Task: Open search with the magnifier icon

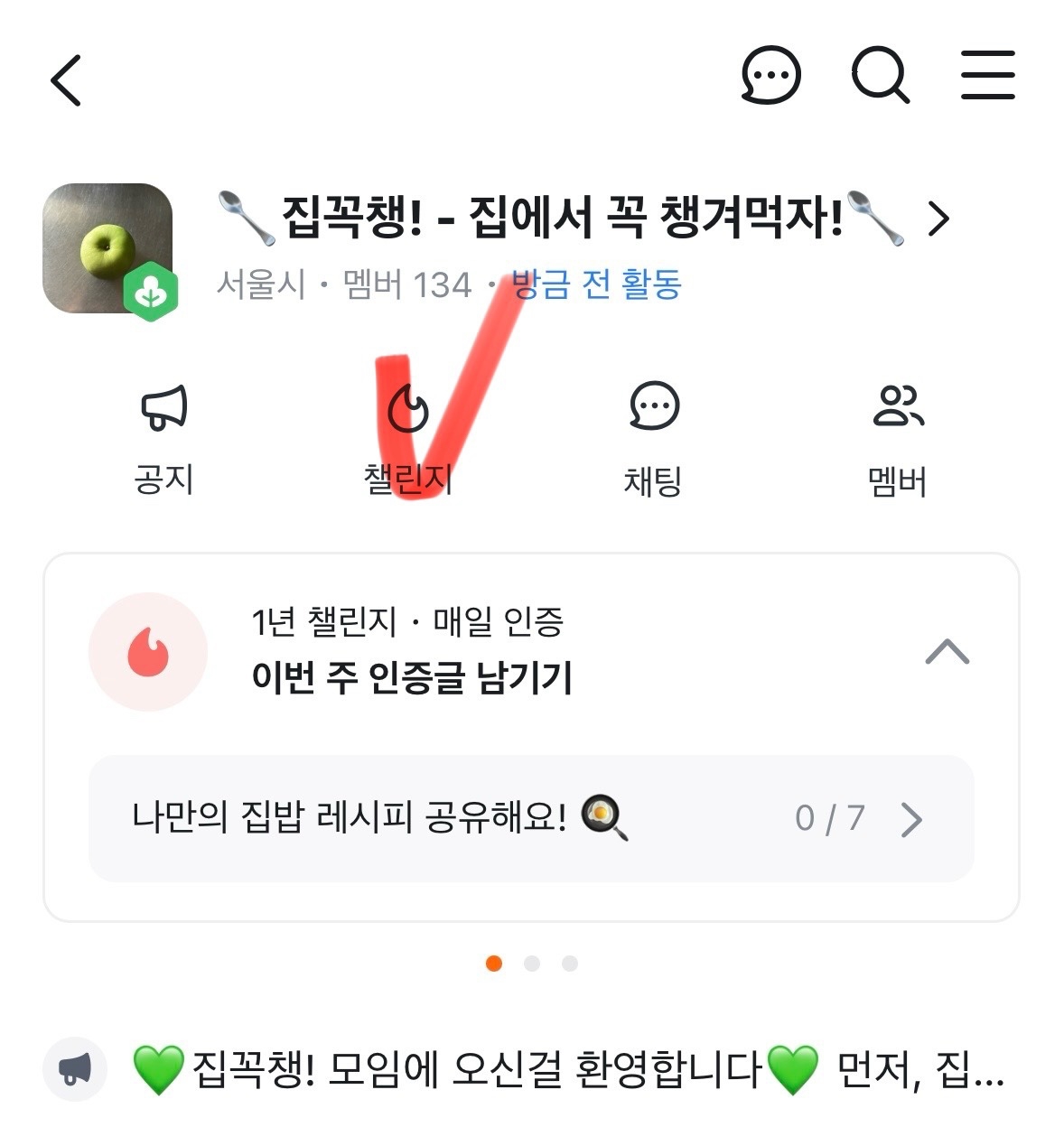Action: (880, 76)
